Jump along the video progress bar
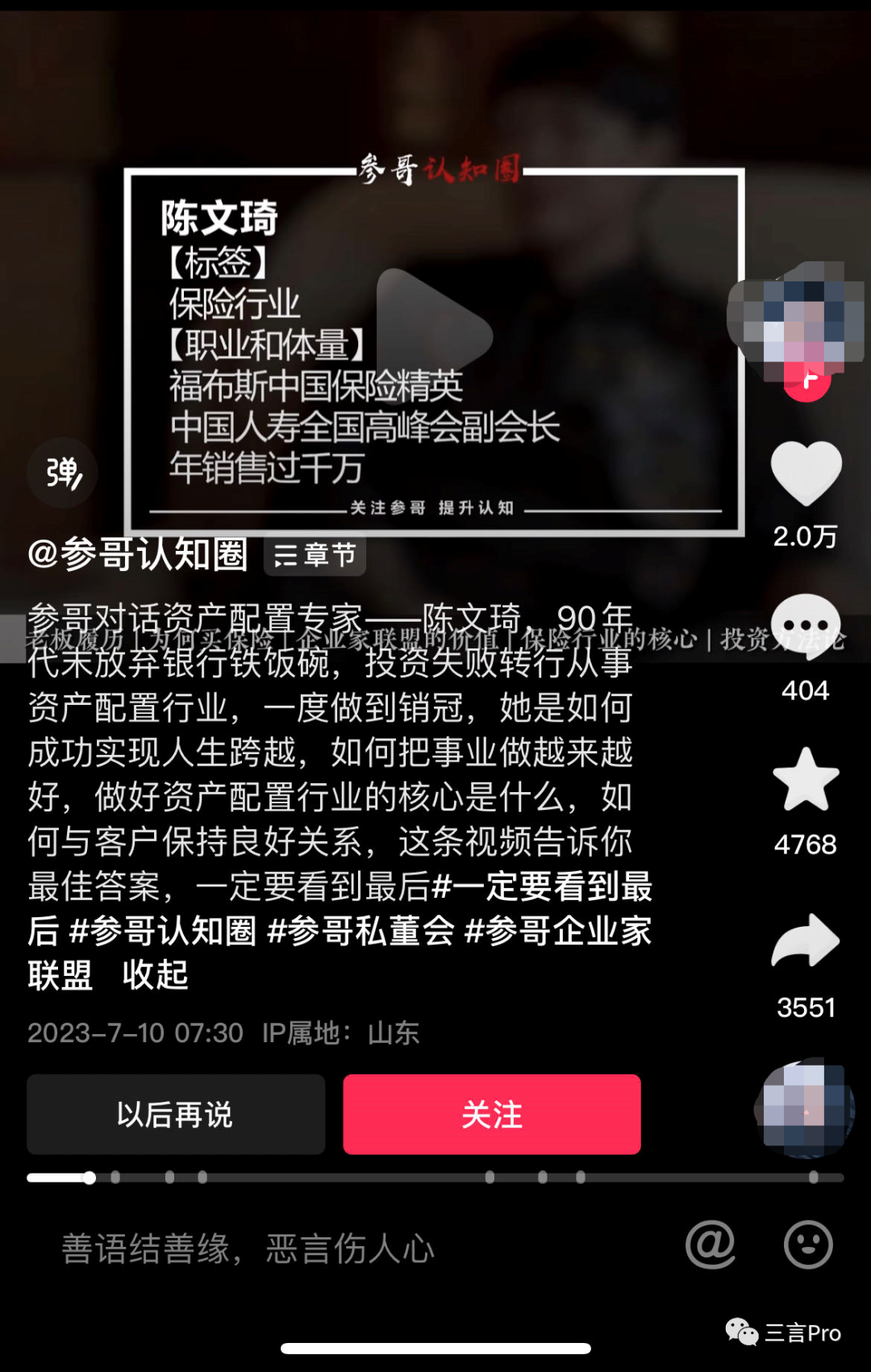Viewport: 871px width, 1372px height. point(435,1178)
